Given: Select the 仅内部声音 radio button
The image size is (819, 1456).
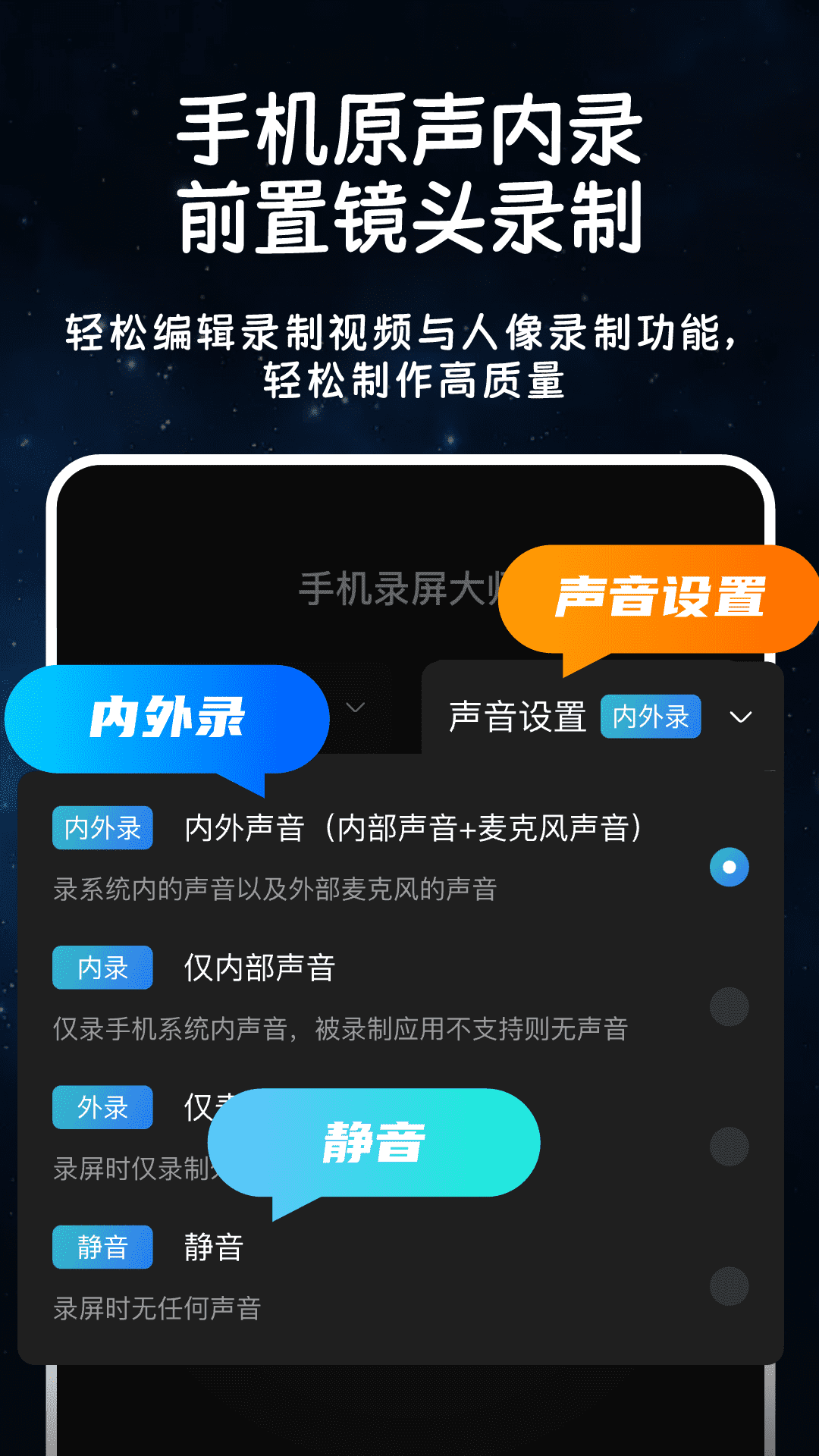Looking at the screenshot, I should 727,1009.
